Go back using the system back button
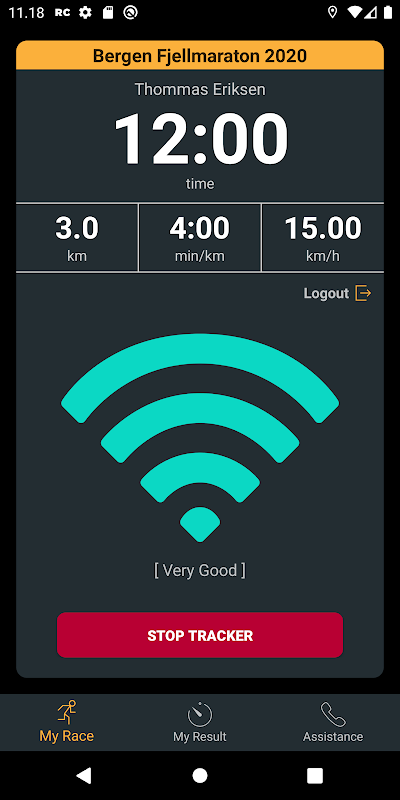400x800 pixels. [84, 776]
